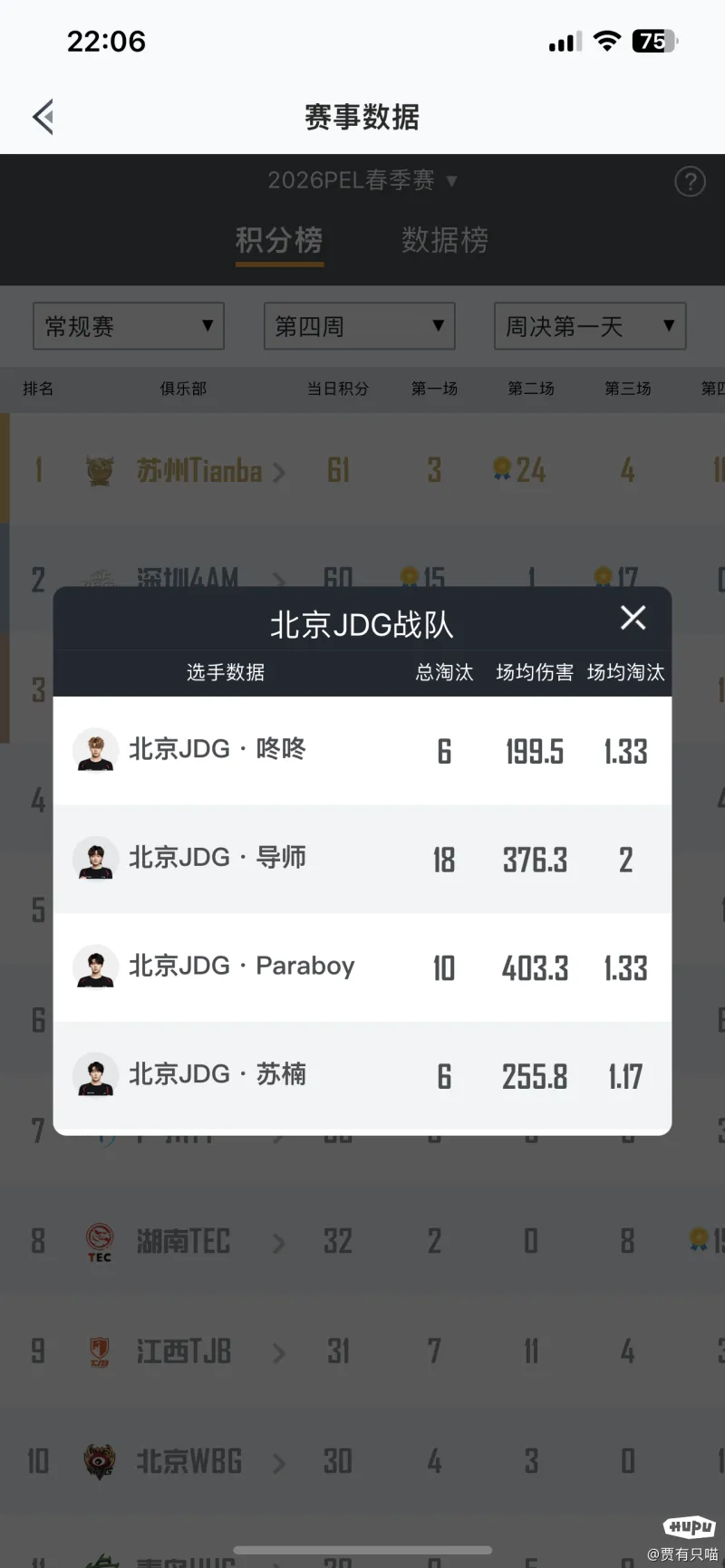Expand the 苏州Tianba row via its chevron
Screen dimensions: 725x1568
coord(280,471)
